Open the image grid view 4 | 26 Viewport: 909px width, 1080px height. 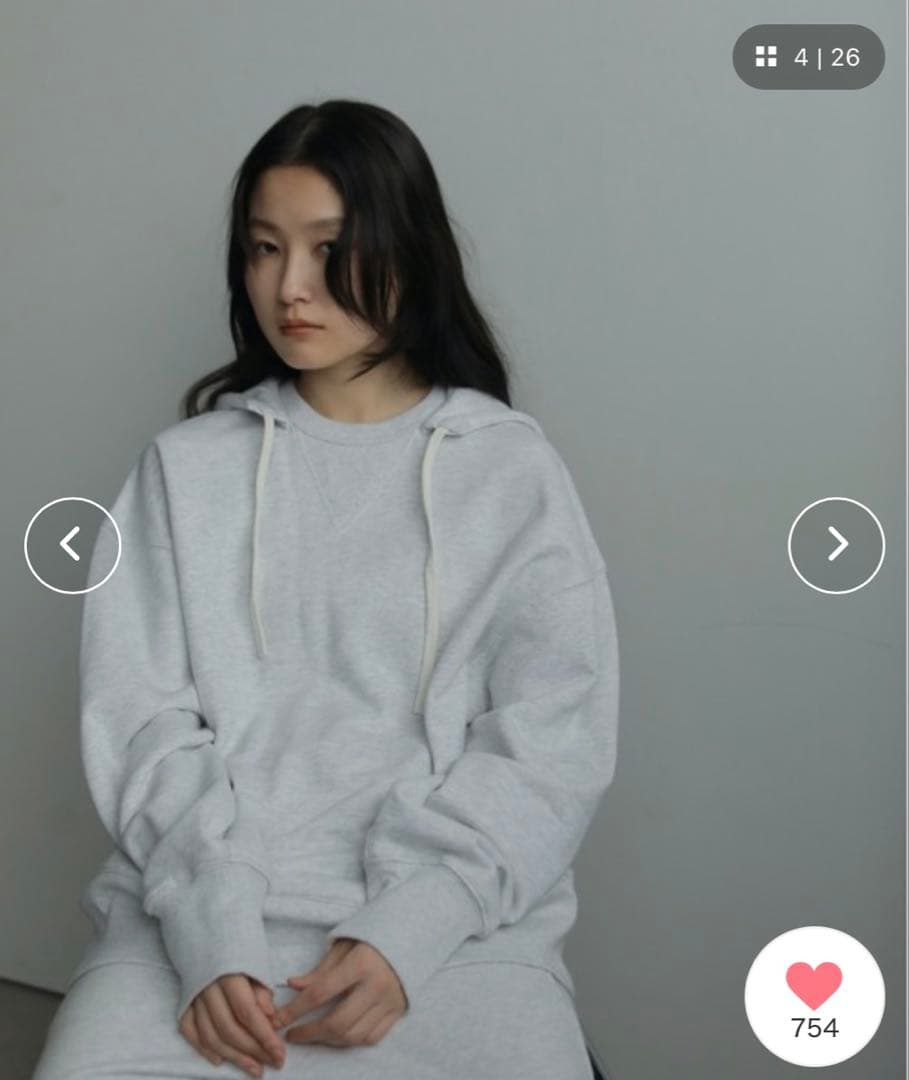pyautogui.click(x=808, y=57)
